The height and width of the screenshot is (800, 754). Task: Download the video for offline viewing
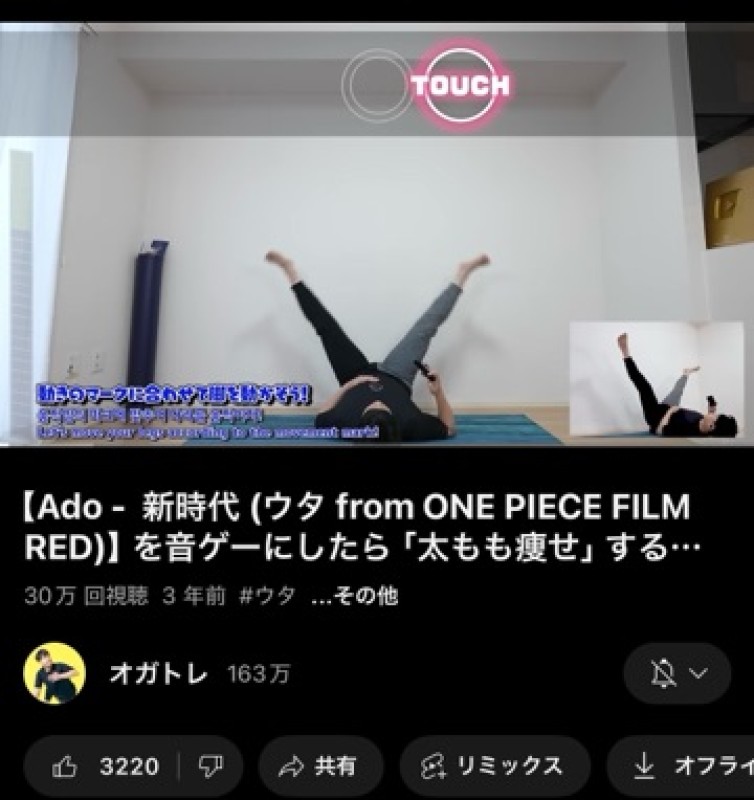690,767
